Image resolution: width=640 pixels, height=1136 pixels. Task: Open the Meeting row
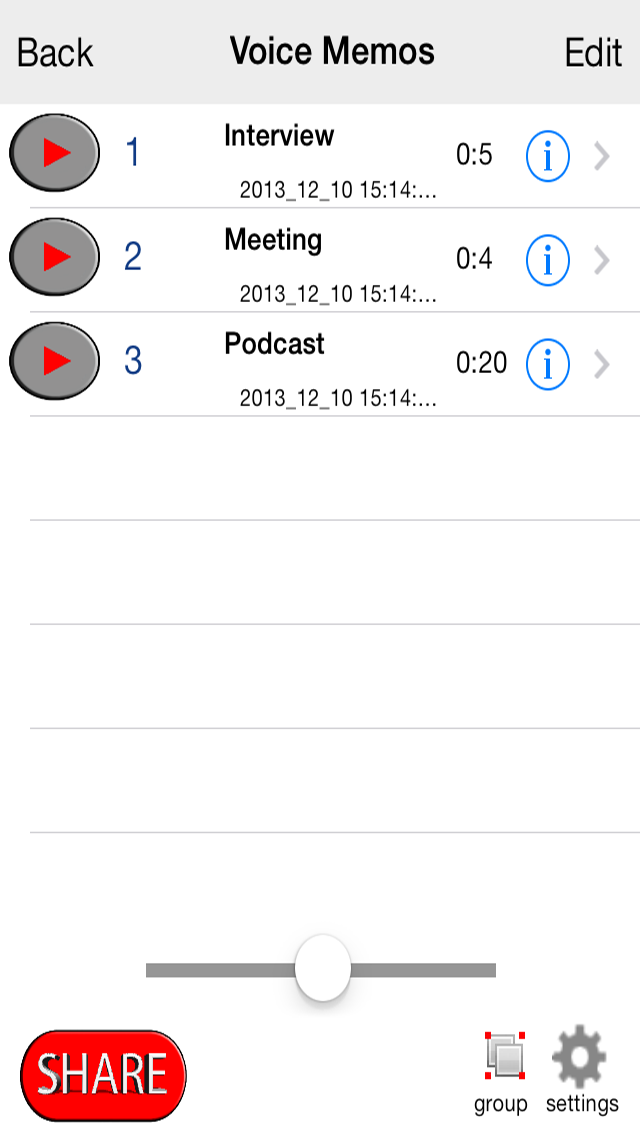tap(320, 260)
